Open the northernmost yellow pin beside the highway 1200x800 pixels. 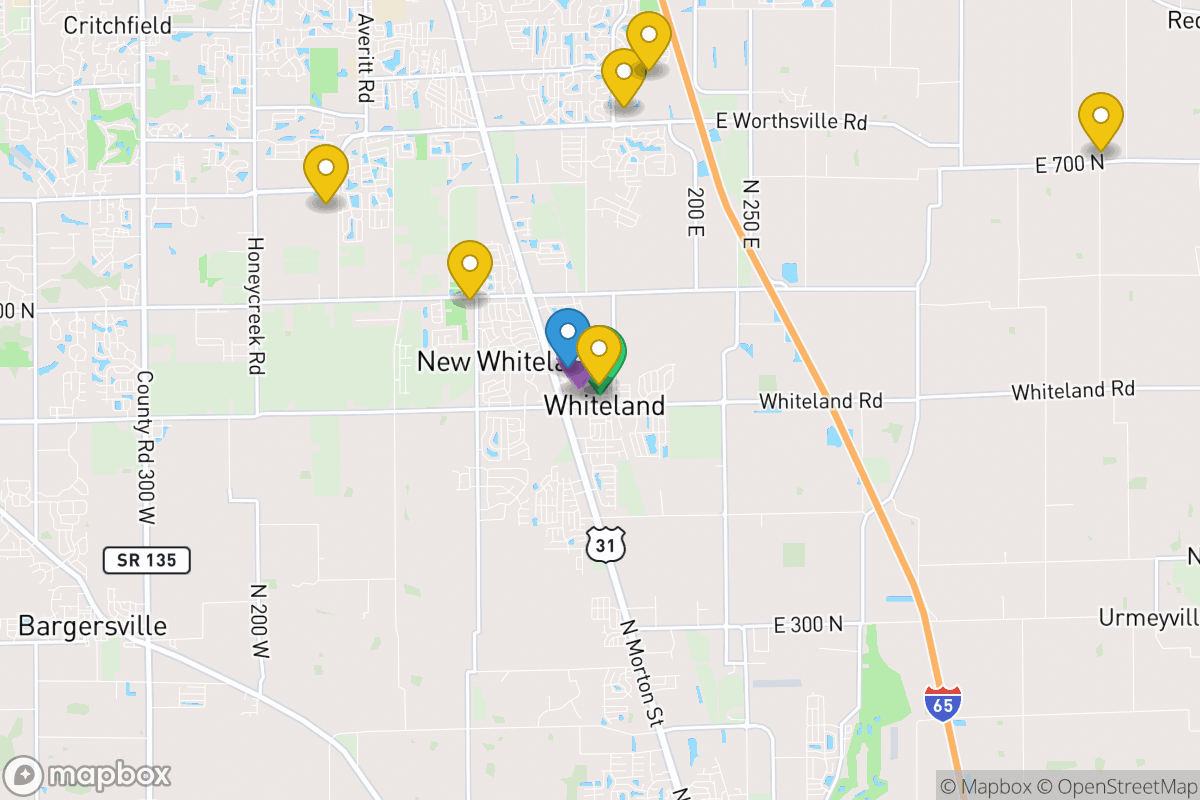click(649, 37)
